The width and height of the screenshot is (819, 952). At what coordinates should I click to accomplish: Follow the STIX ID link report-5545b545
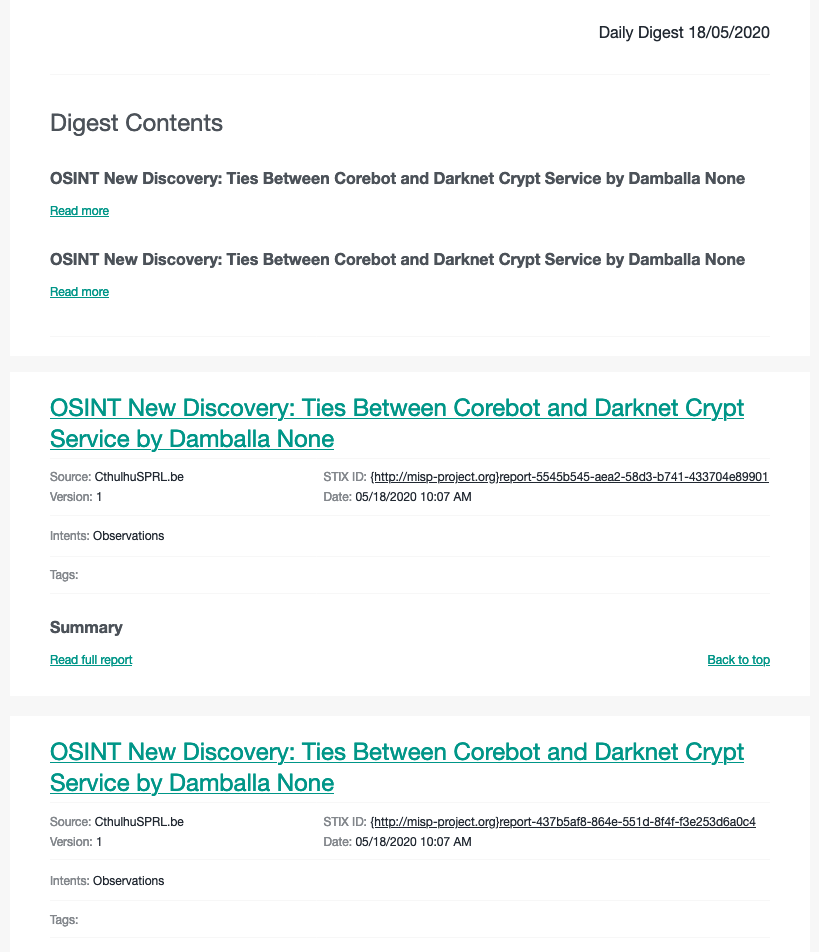point(568,477)
